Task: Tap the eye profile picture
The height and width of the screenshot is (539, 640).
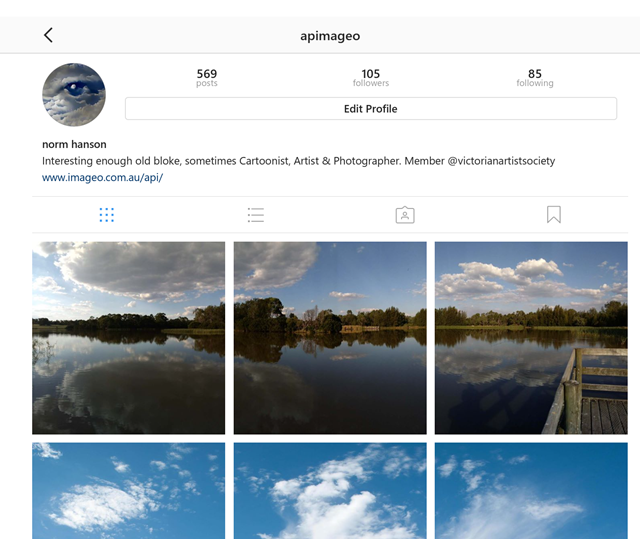Action: tap(74, 95)
